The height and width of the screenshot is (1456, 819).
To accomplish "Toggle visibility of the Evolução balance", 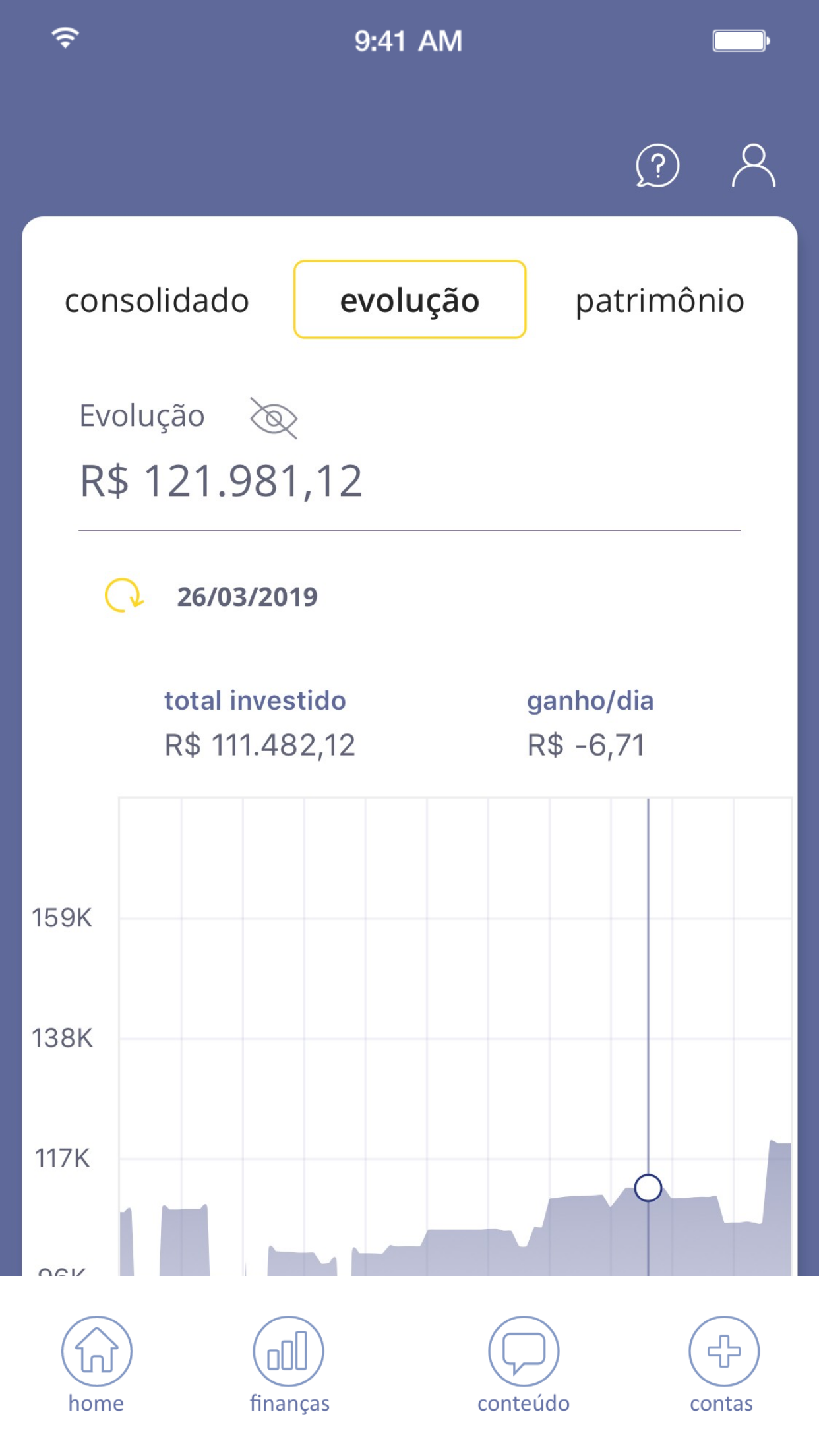I will [x=274, y=418].
